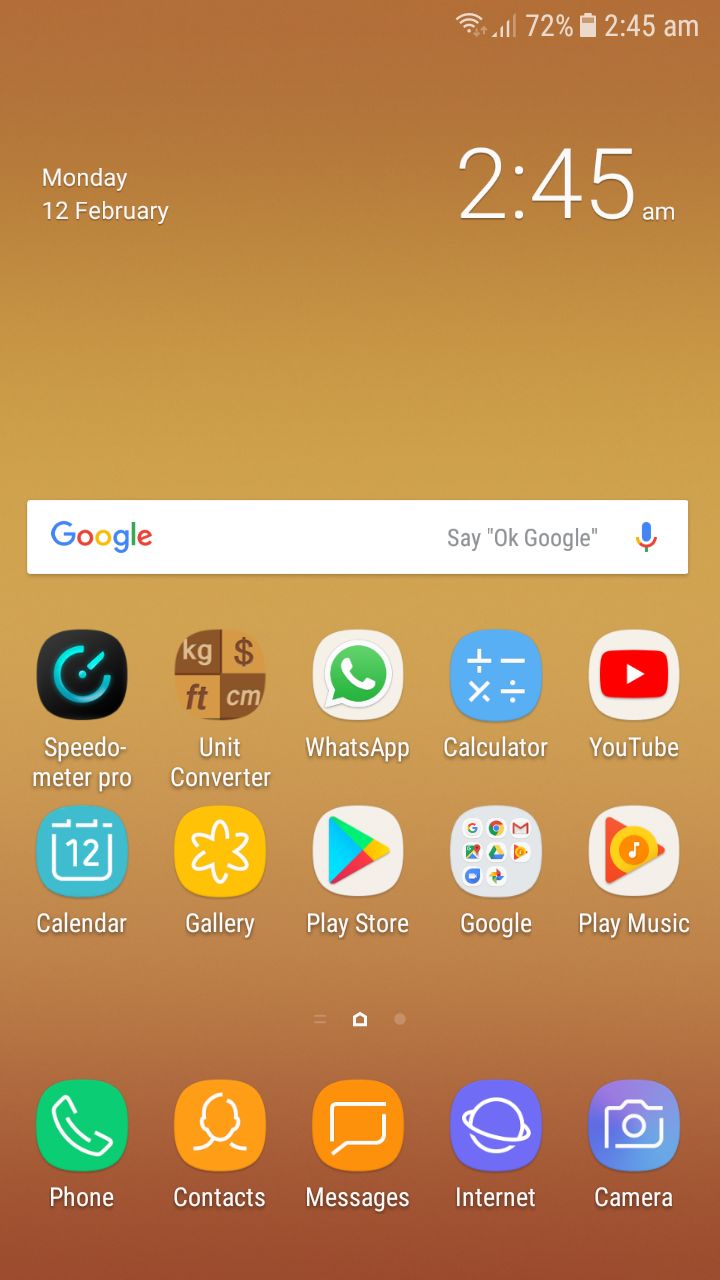This screenshot has width=720, height=1280.
Task: Launch the Camera
Action: [x=634, y=1126]
